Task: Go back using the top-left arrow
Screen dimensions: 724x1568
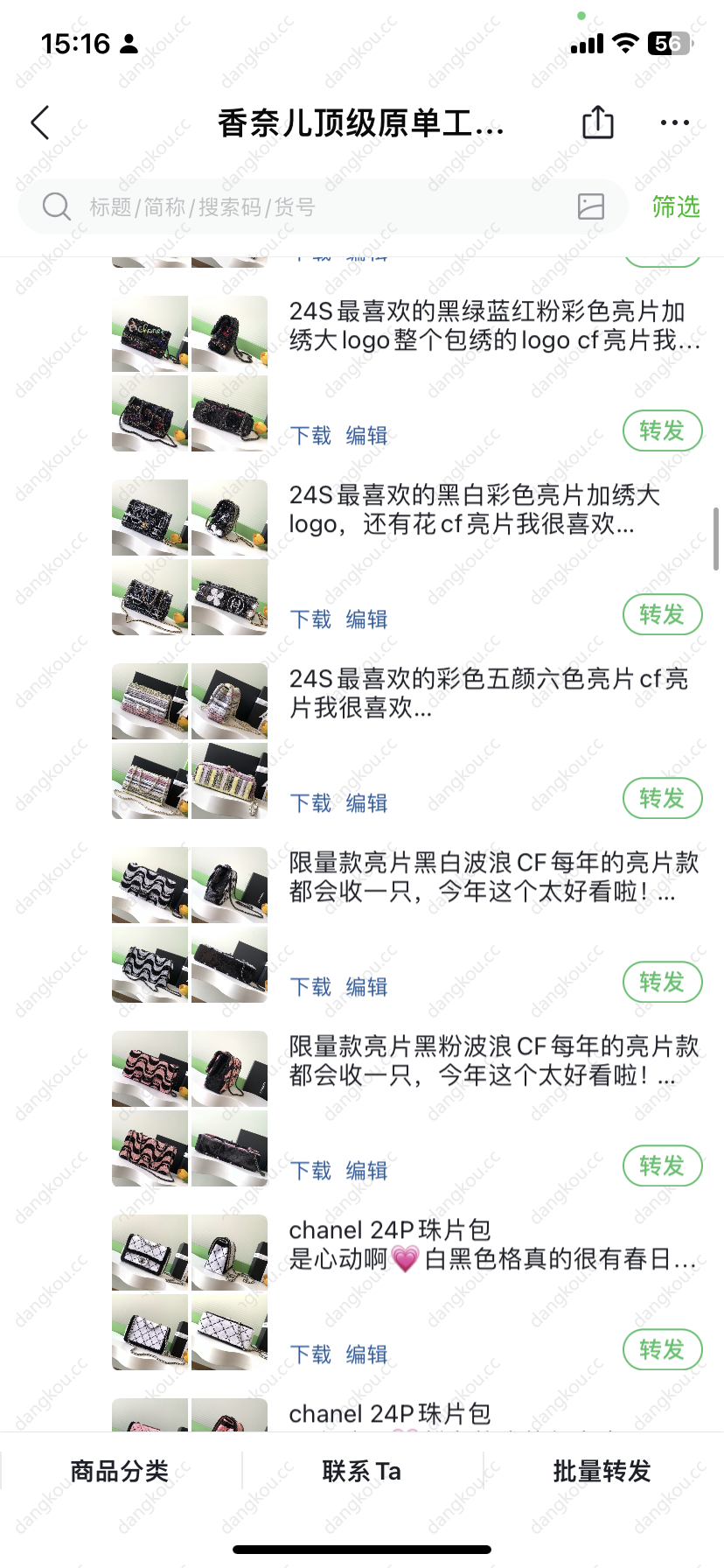Action: [40, 123]
